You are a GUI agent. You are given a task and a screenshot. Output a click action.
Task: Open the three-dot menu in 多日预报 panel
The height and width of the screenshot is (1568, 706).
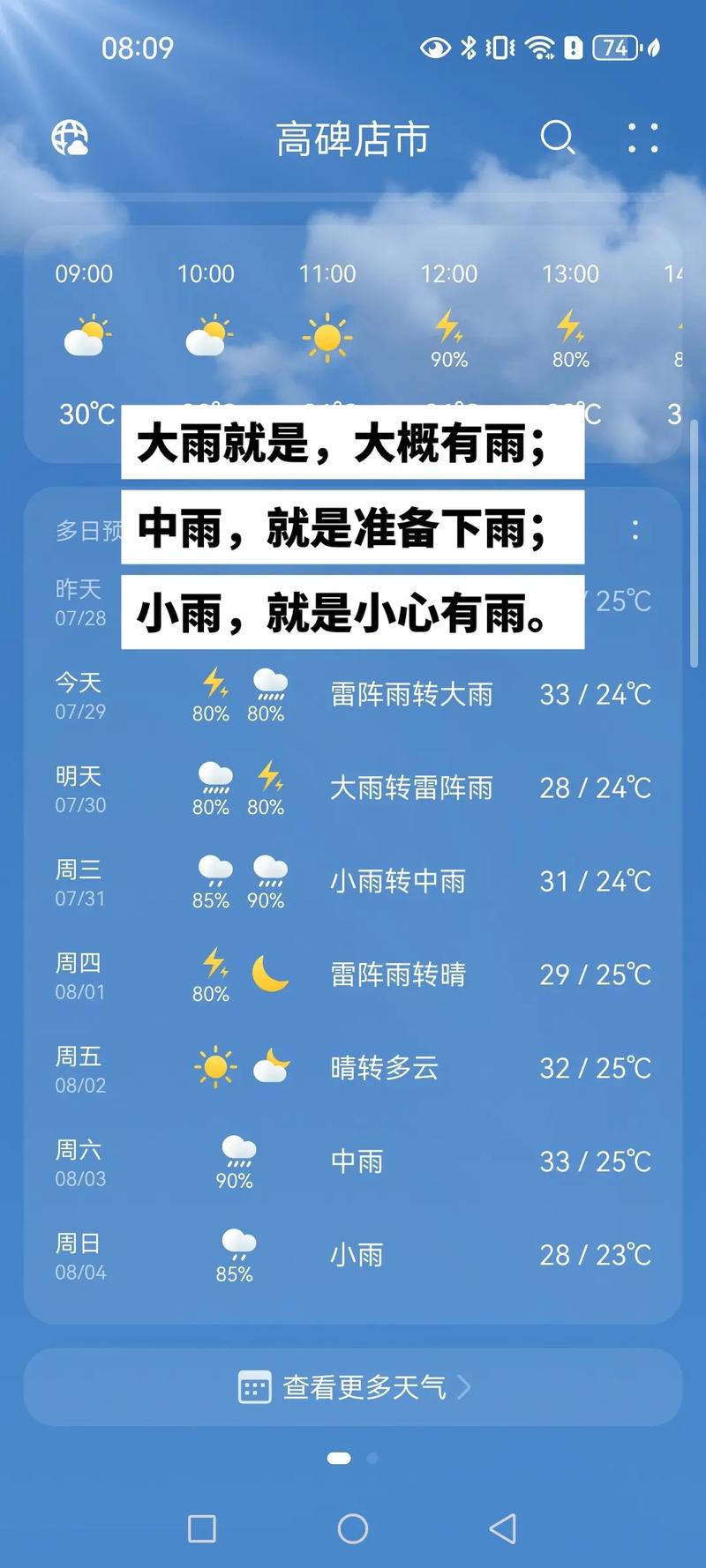pyautogui.click(x=635, y=530)
